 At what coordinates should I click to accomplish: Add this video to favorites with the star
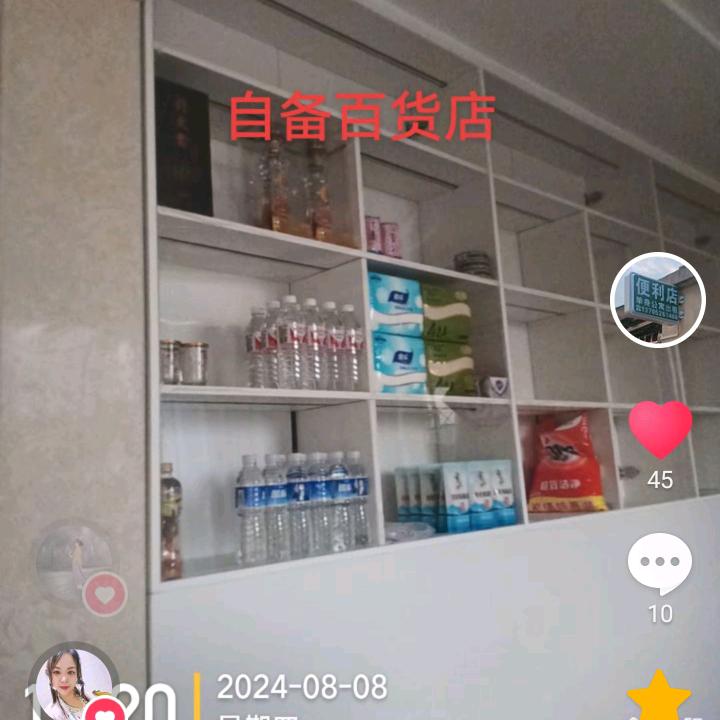click(659, 697)
